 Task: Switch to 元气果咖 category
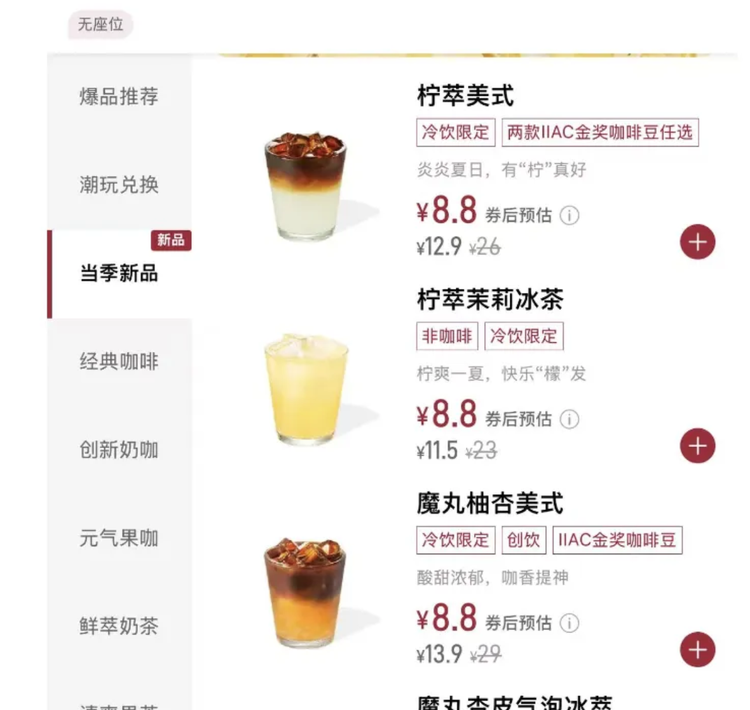pos(119,538)
